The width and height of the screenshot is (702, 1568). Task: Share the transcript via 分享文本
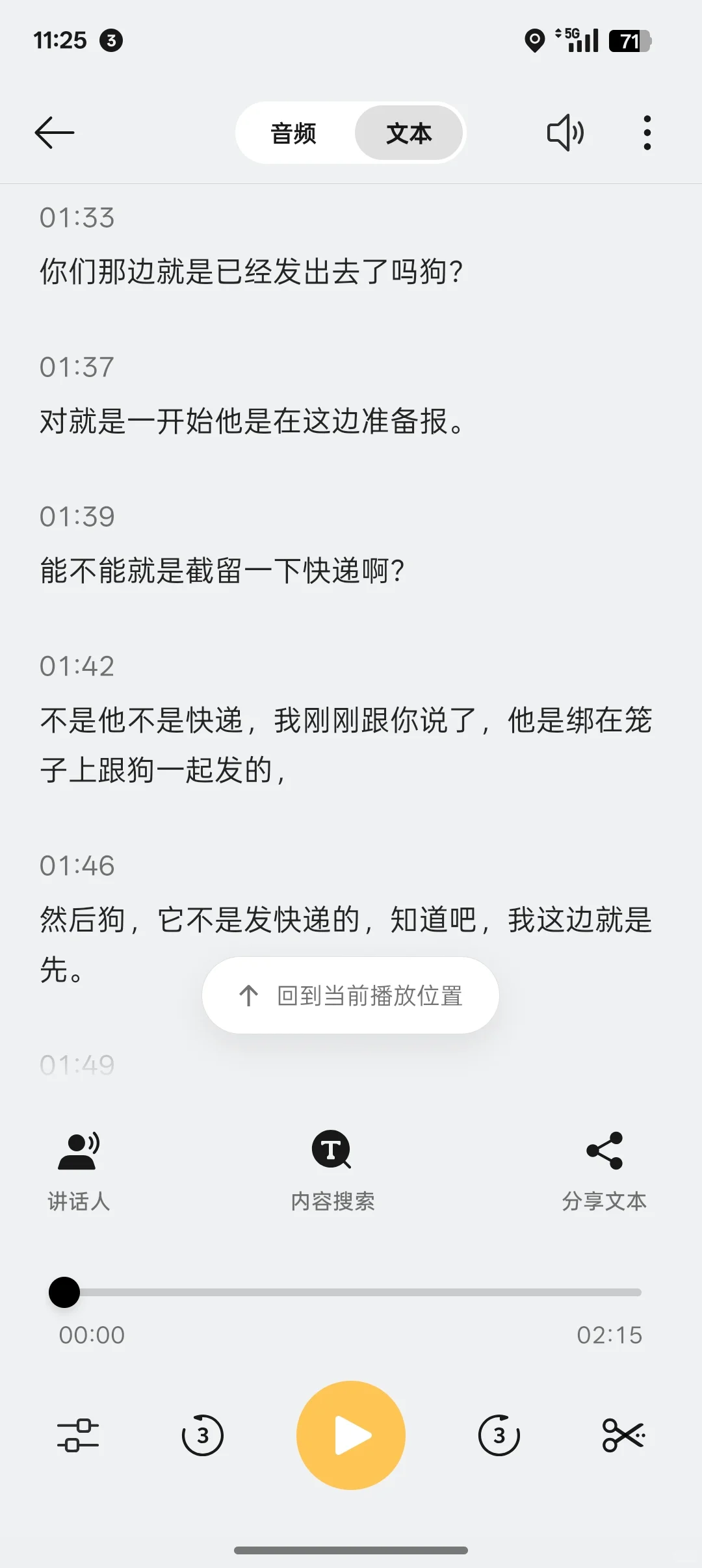click(x=604, y=1171)
